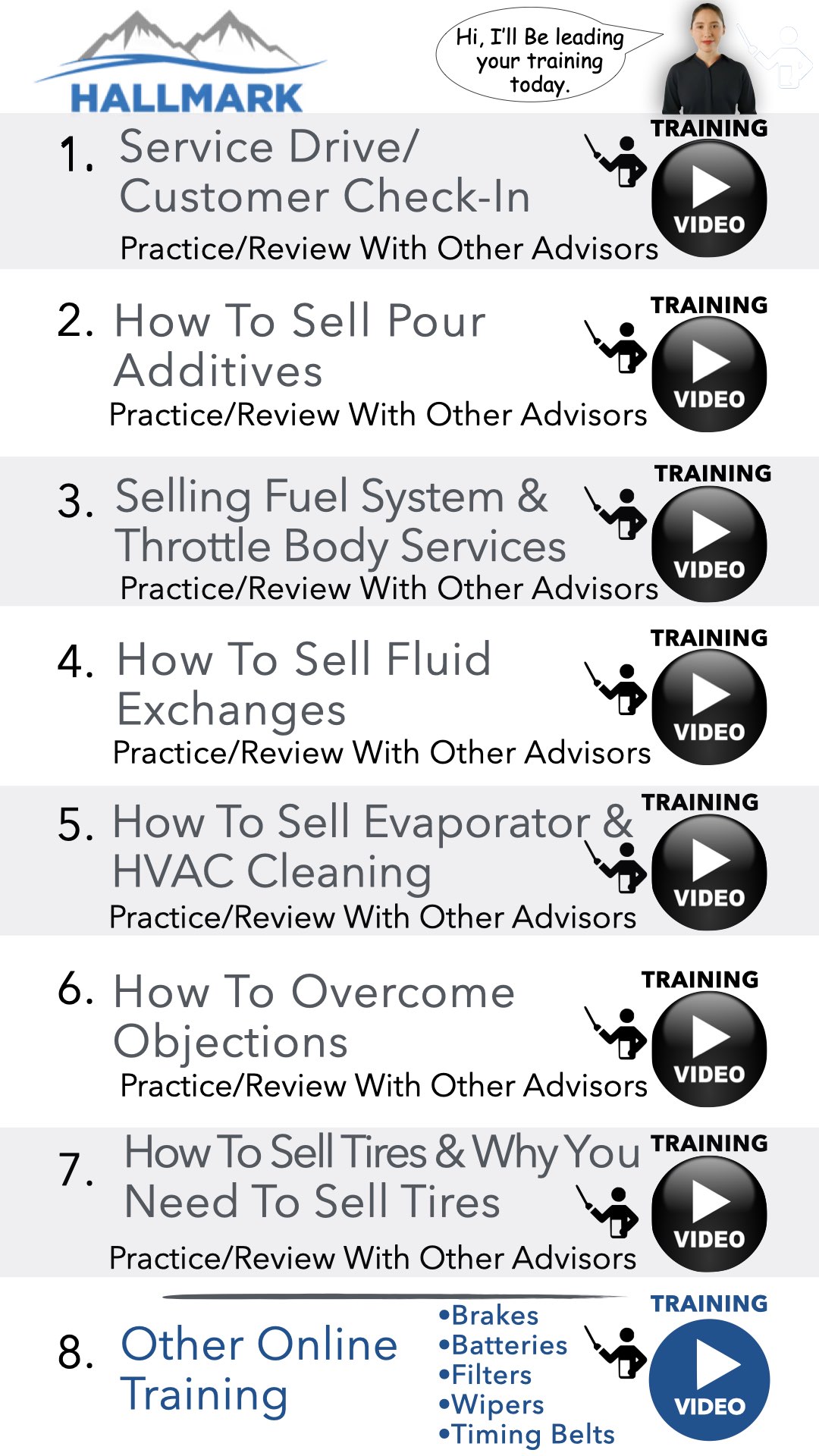Watch the How To Overcome Objections video

click(709, 1050)
